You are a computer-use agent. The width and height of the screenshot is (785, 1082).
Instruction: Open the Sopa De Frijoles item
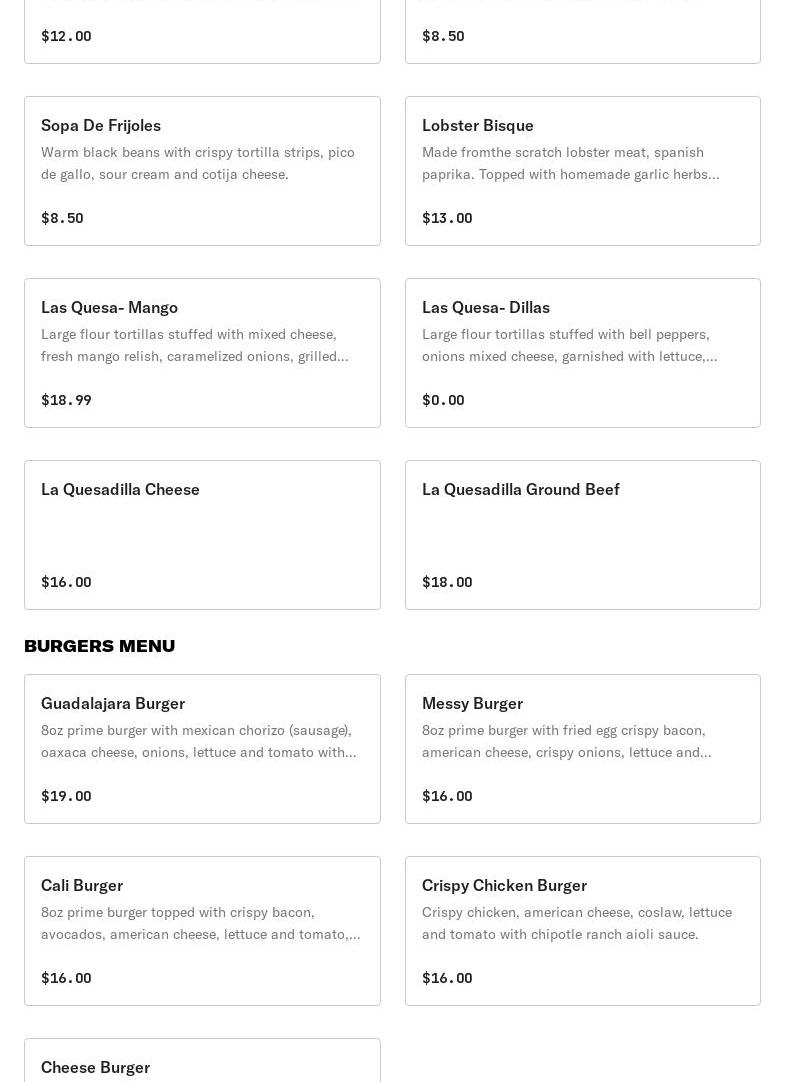point(202,171)
